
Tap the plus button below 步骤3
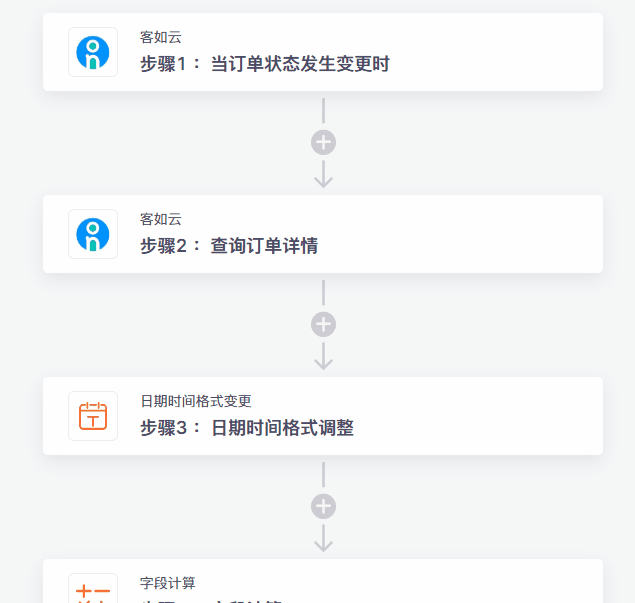pos(323,507)
